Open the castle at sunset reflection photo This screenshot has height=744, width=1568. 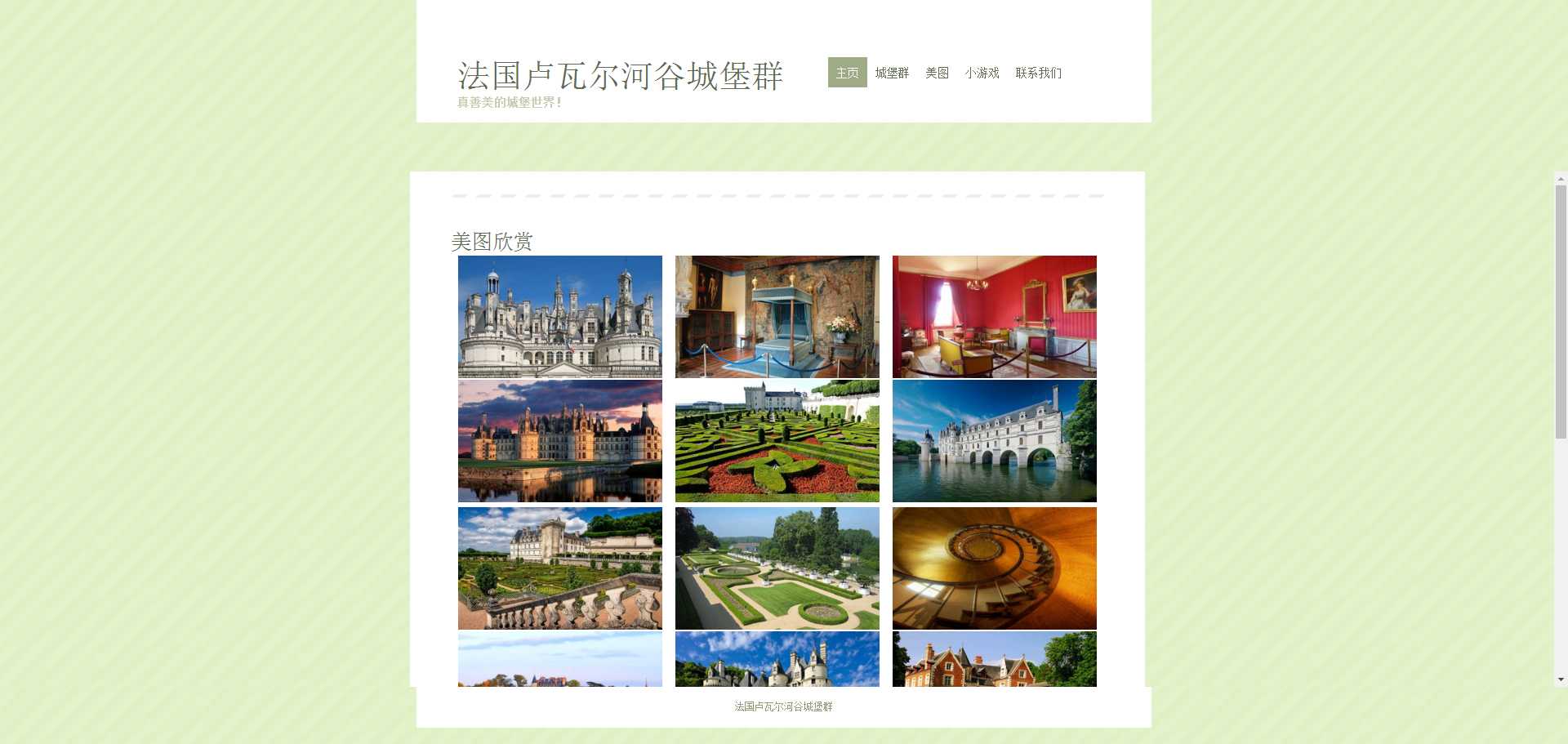(x=560, y=441)
